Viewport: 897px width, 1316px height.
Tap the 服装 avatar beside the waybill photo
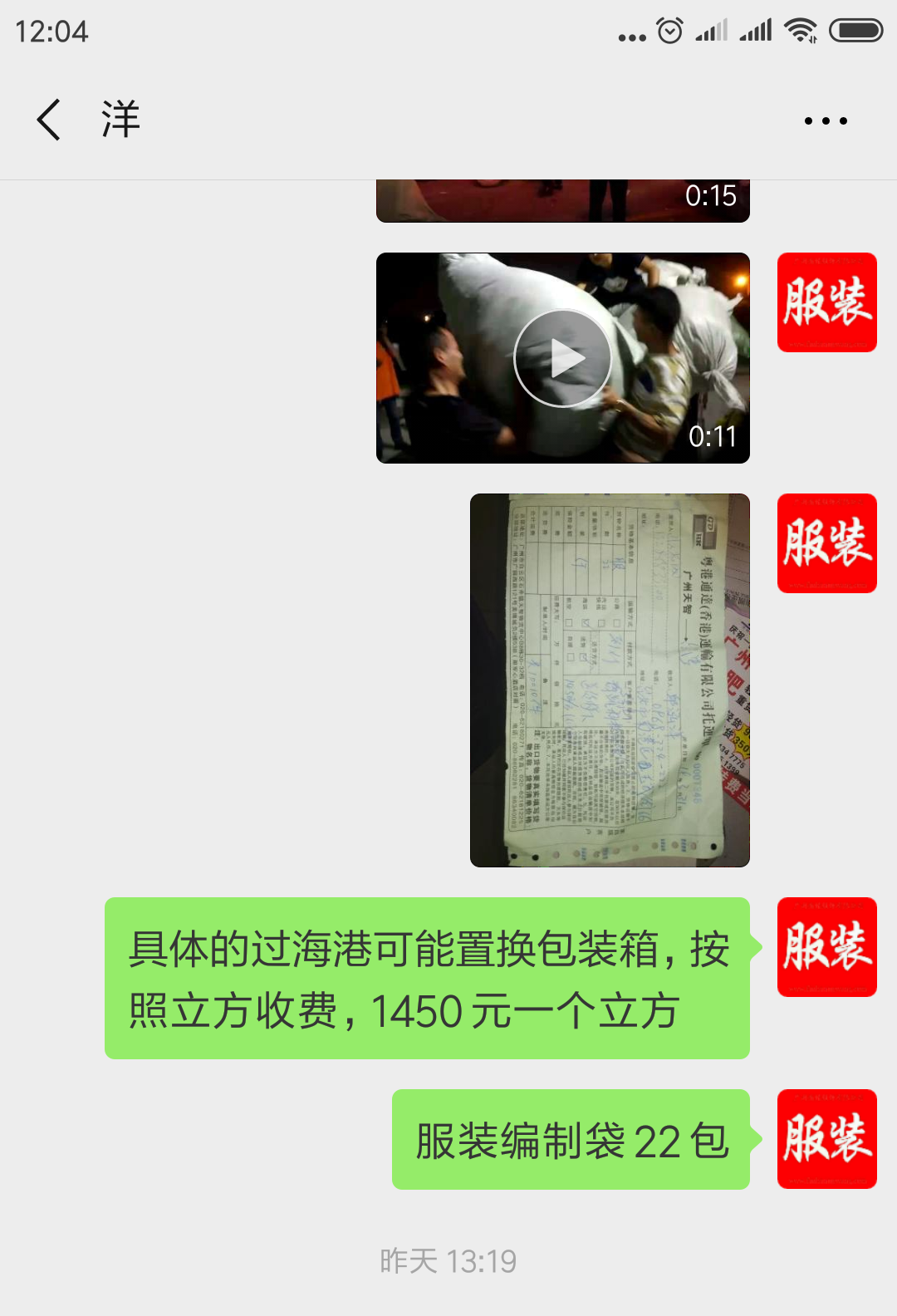click(x=826, y=543)
